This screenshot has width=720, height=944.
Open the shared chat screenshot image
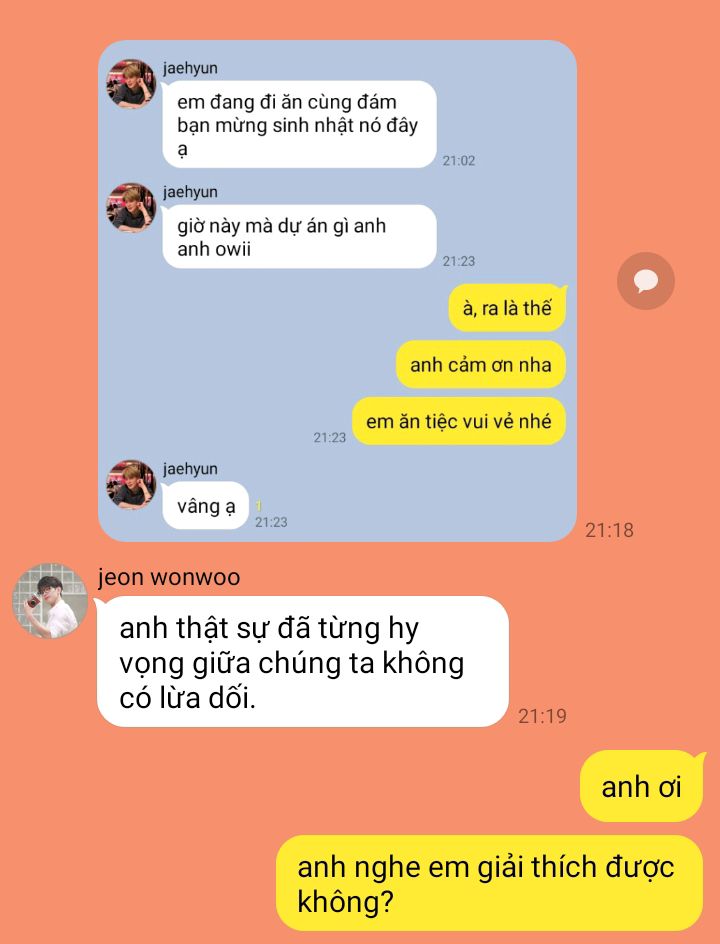point(337,290)
